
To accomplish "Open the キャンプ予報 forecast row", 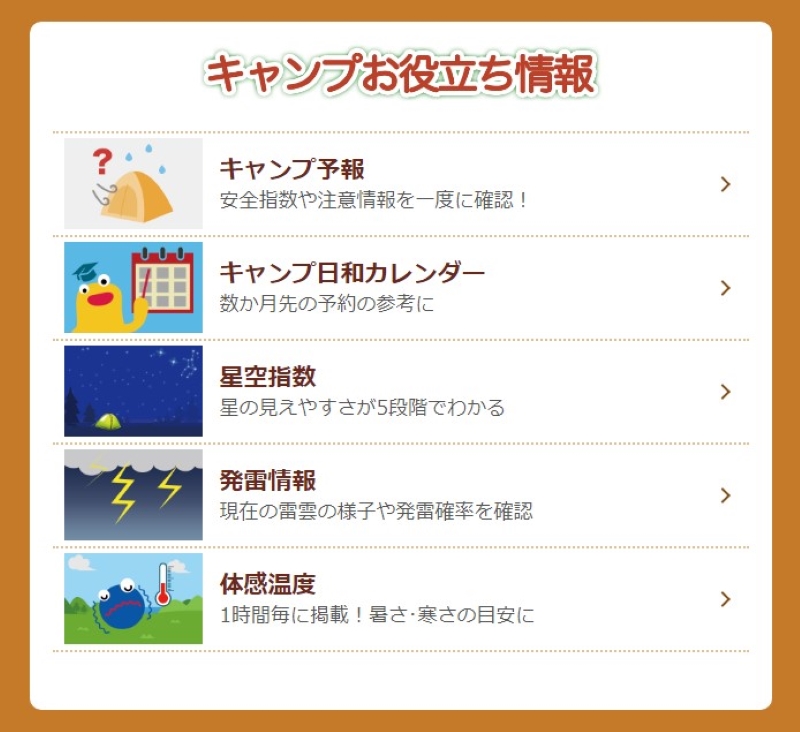I will point(400,184).
